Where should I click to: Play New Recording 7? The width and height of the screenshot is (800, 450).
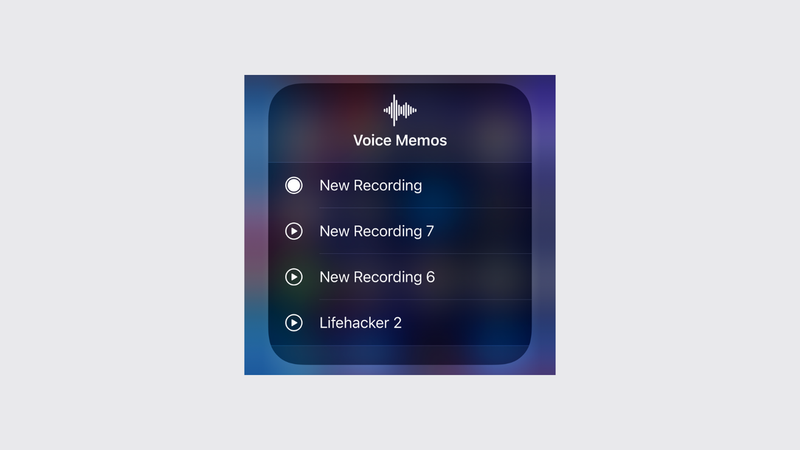point(294,231)
